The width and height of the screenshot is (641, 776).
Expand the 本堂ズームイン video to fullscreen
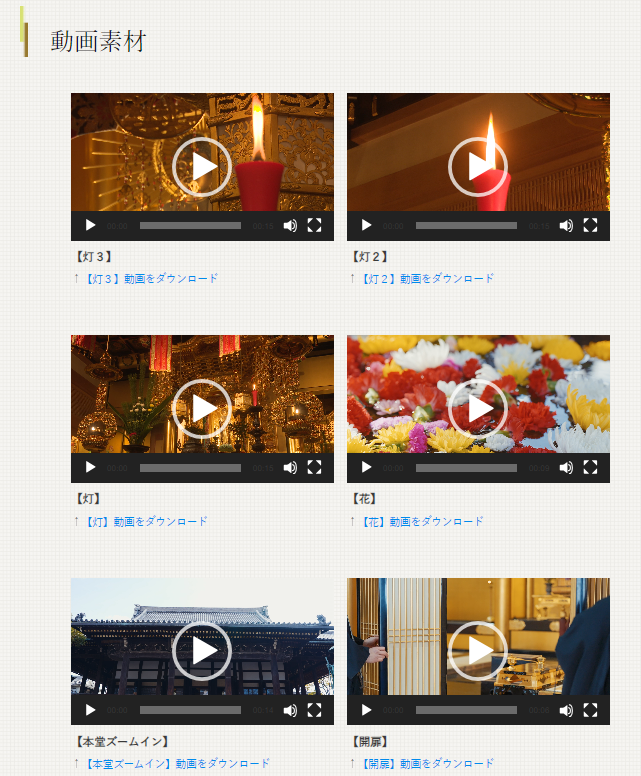pyautogui.click(x=314, y=710)
